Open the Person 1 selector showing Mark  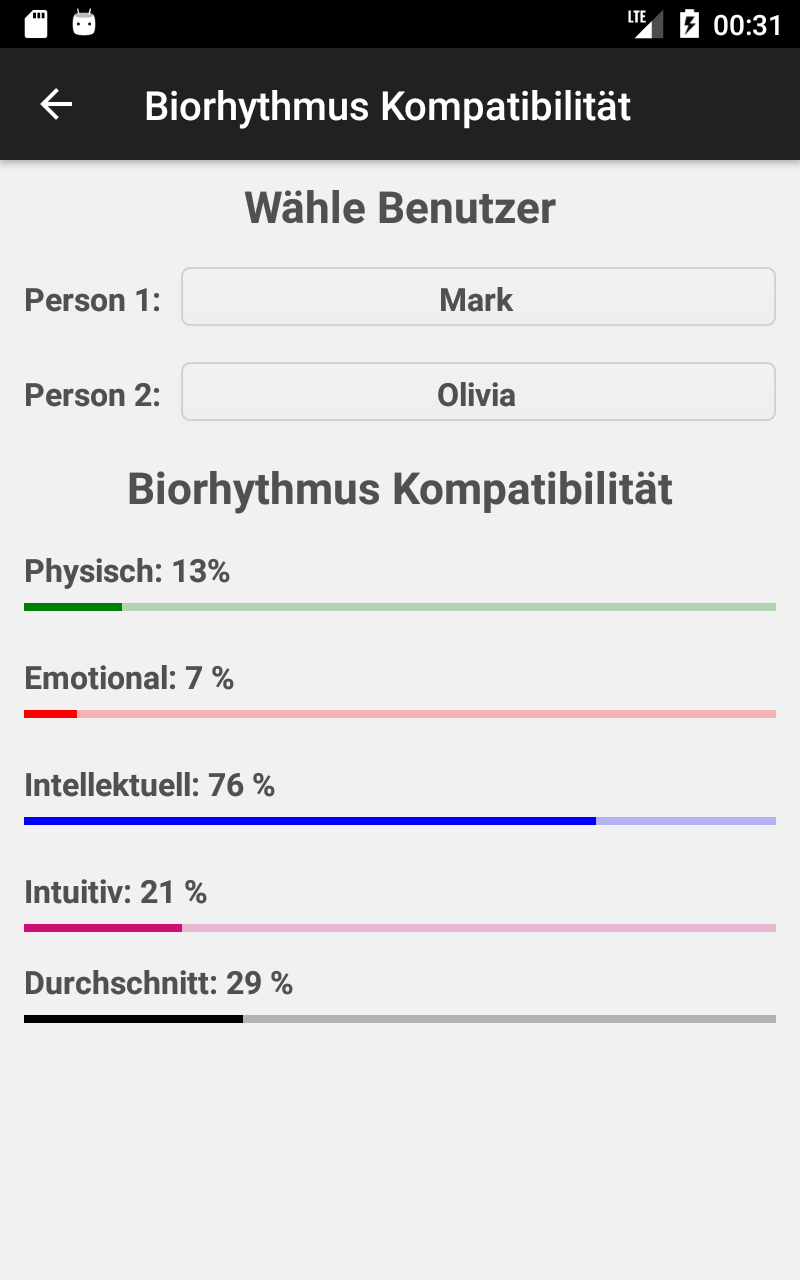pos(478,296)
